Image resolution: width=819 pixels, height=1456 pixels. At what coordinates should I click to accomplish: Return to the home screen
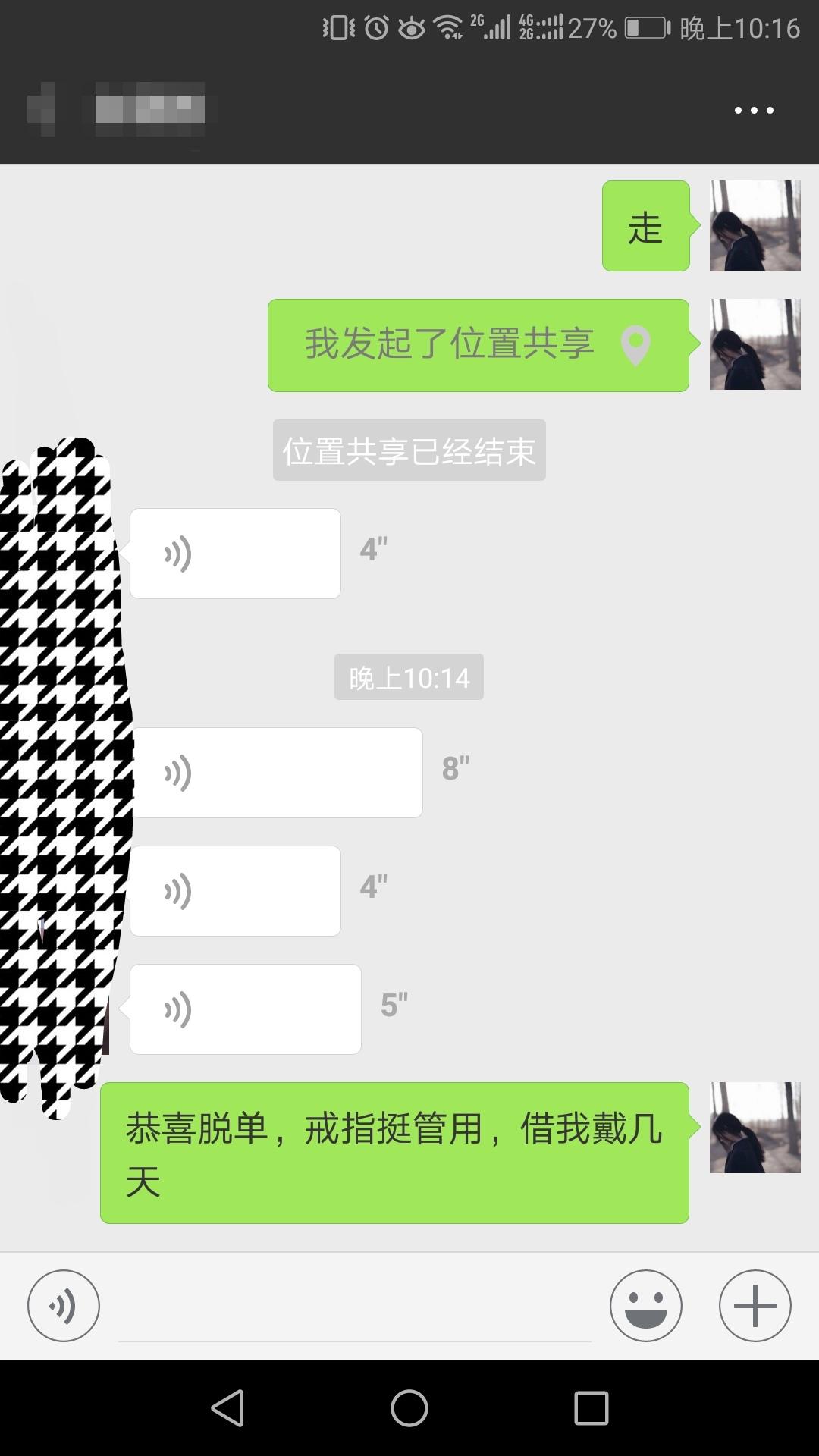[x=409, y=1408]
